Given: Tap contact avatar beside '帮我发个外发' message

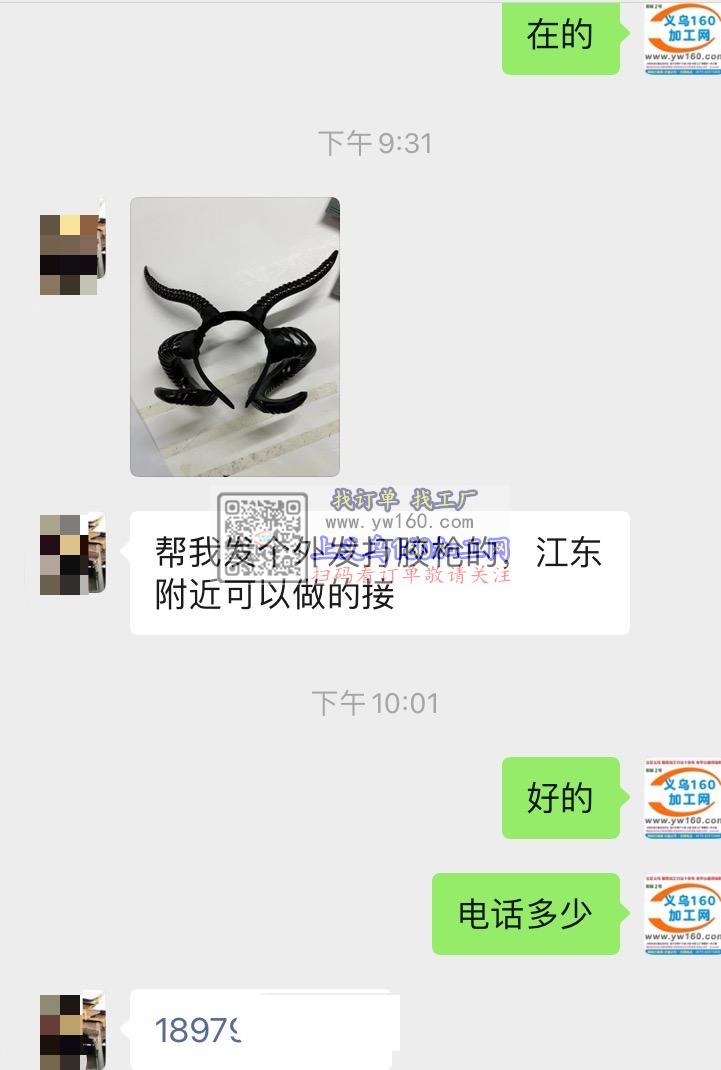Looking at the screenshot, I should [72, 555].
